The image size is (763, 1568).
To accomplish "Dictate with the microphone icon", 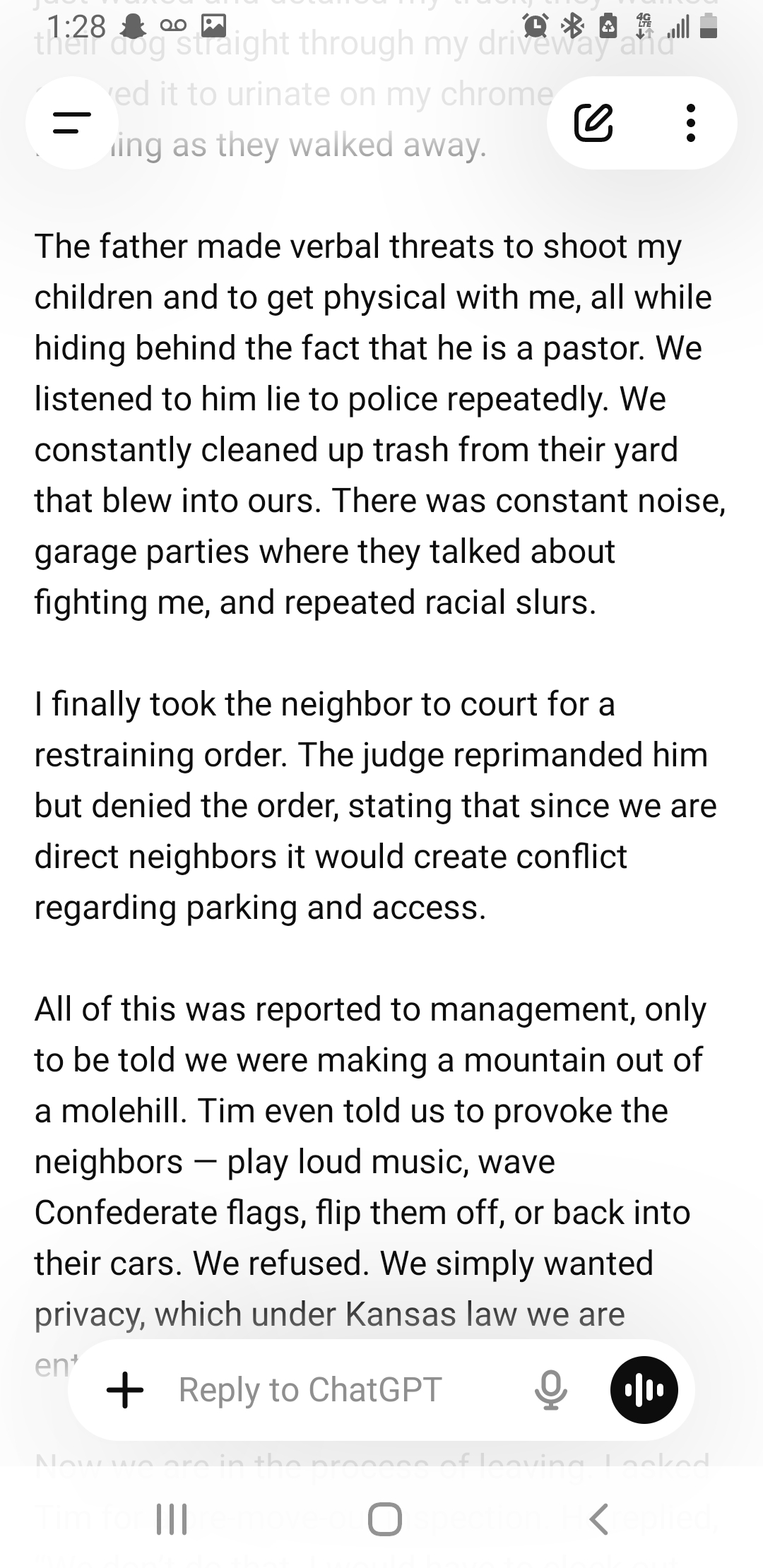I will point(550,1390).
